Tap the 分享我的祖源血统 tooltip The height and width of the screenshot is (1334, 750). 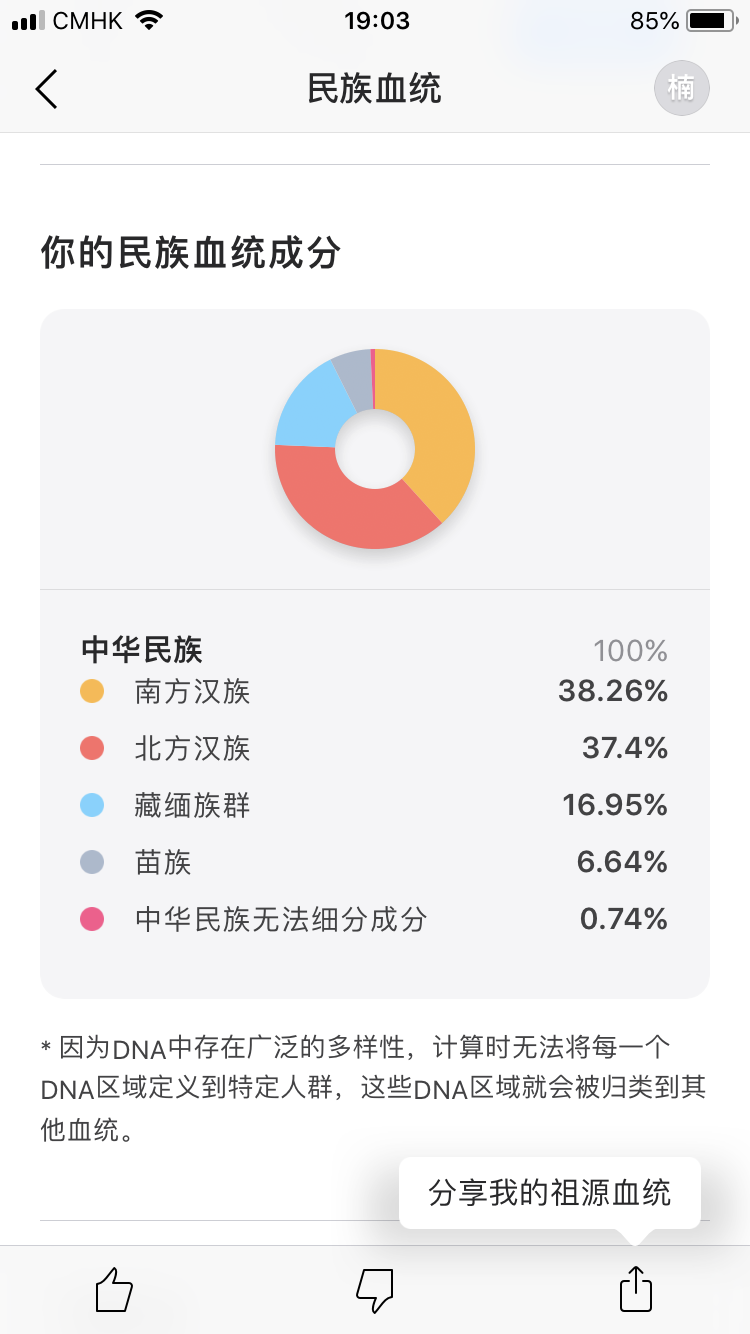(550, 1193)
